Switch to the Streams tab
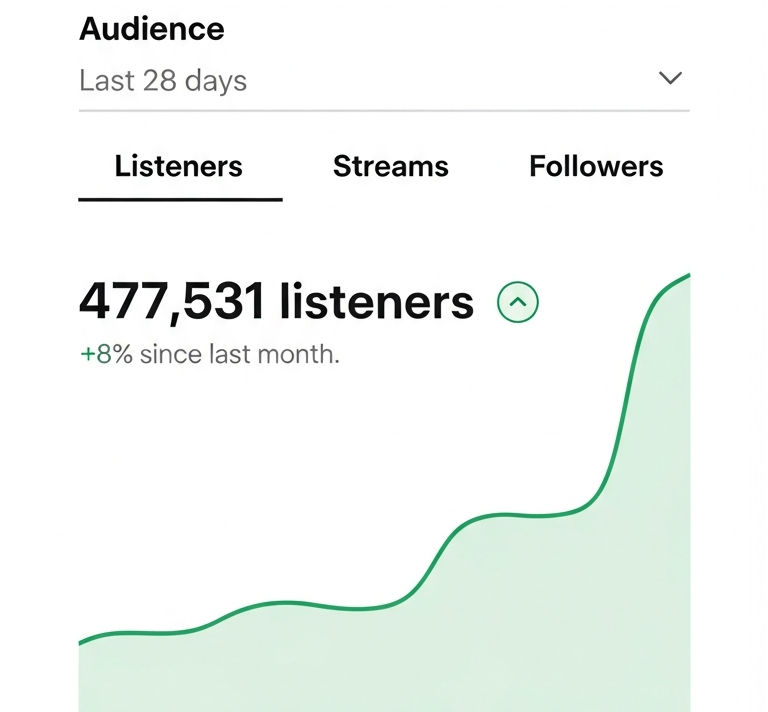768x712 pixels. tap(390, 166)
